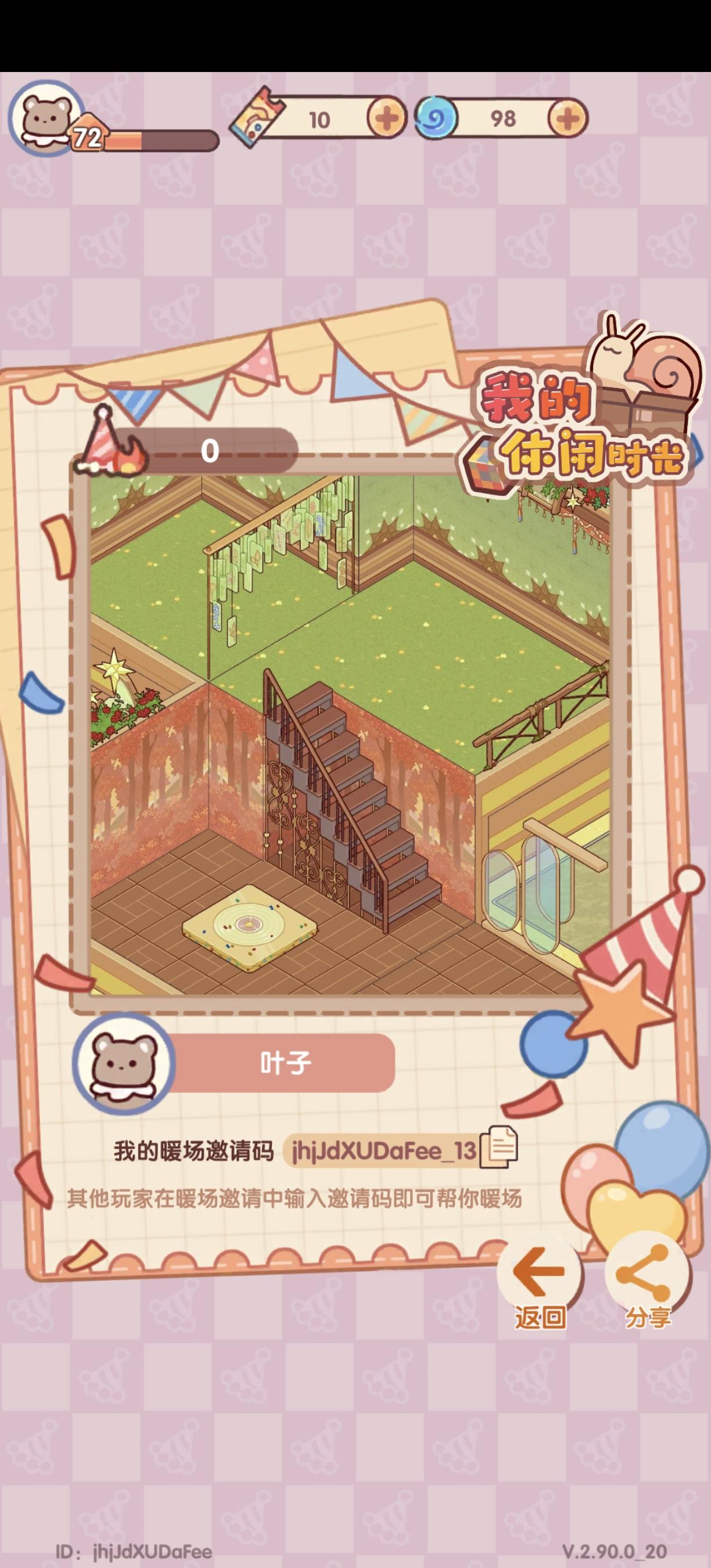Tap the plus button beside the ticket count 10

point(388,118)
